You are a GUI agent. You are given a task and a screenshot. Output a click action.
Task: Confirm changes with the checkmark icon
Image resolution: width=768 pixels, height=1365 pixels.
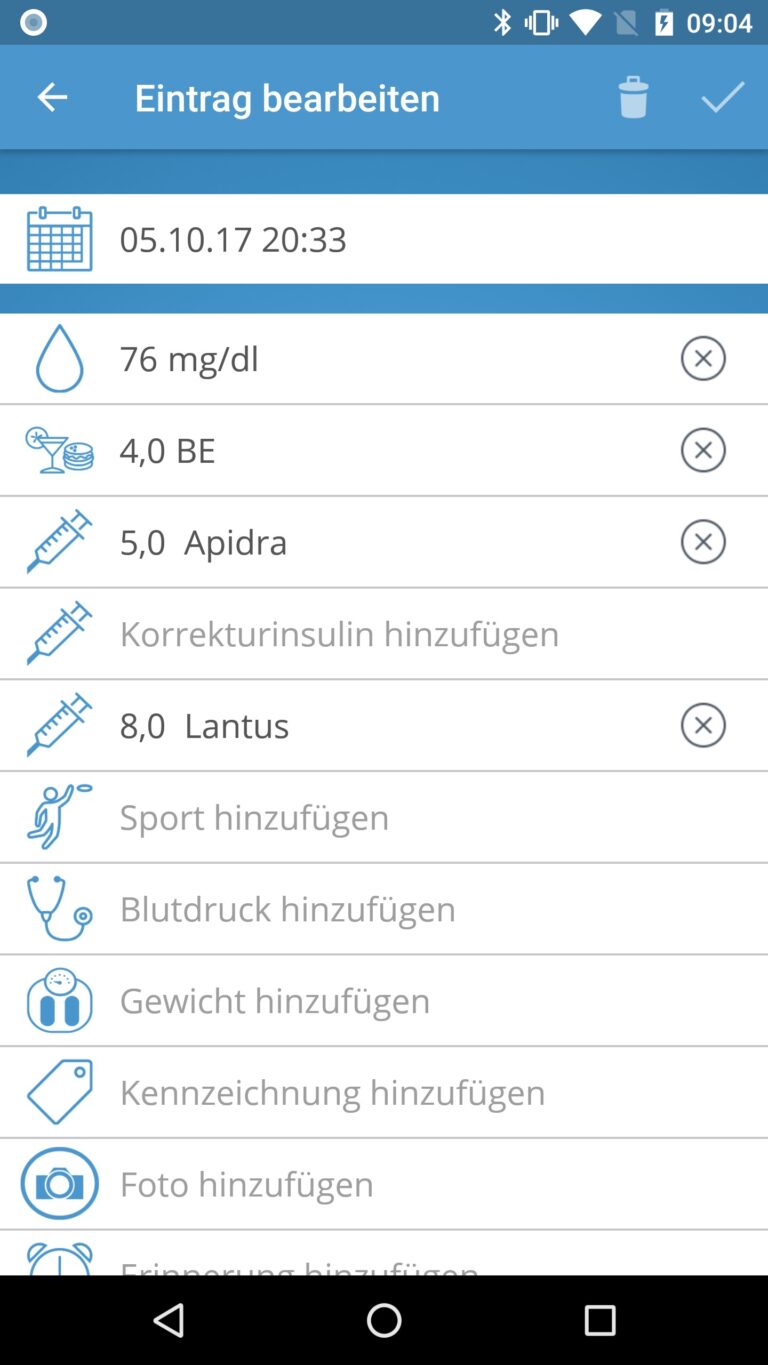pos(723,96)
